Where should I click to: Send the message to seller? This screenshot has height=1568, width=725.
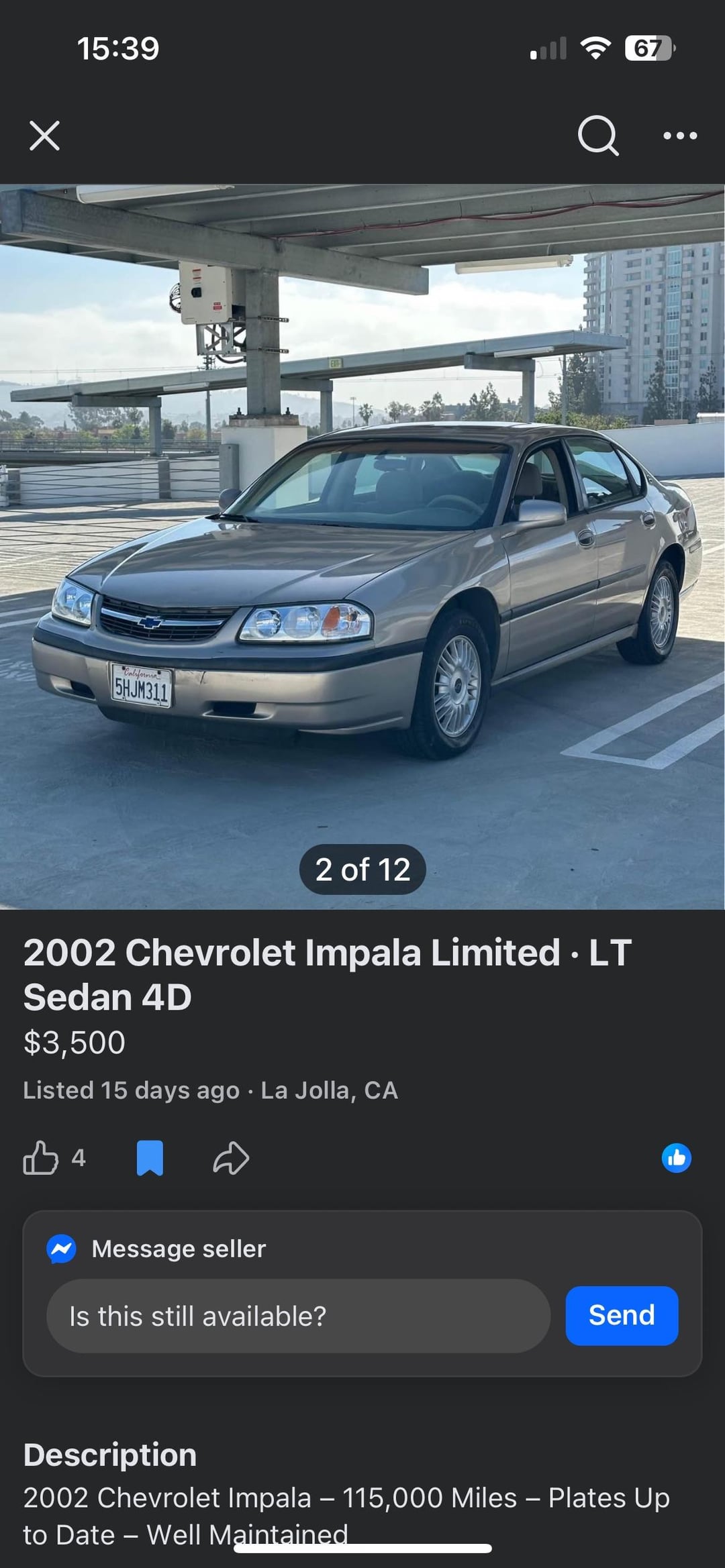click(622, 1315)
